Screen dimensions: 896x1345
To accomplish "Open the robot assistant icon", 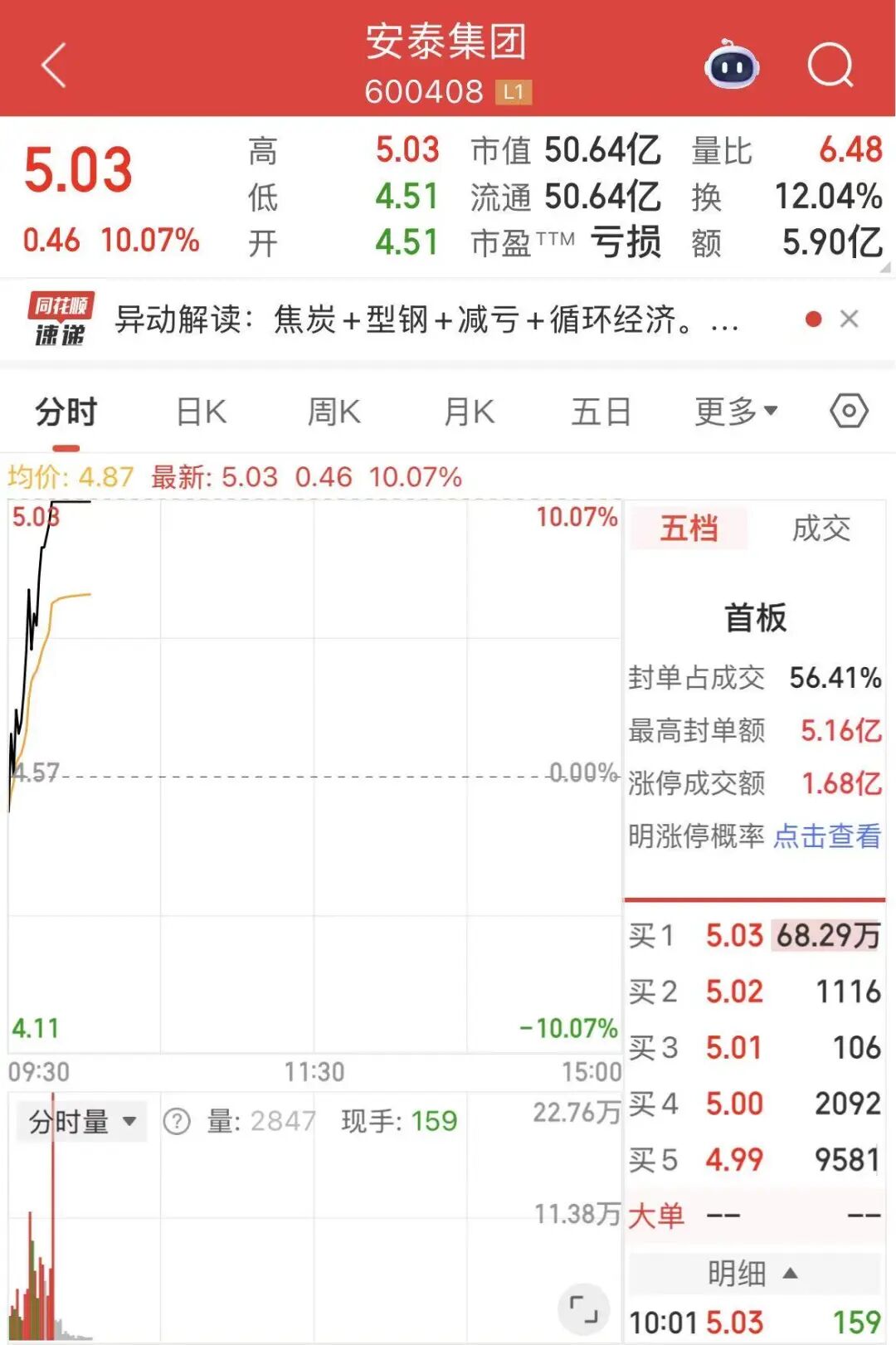I will (x=731, y=66).
